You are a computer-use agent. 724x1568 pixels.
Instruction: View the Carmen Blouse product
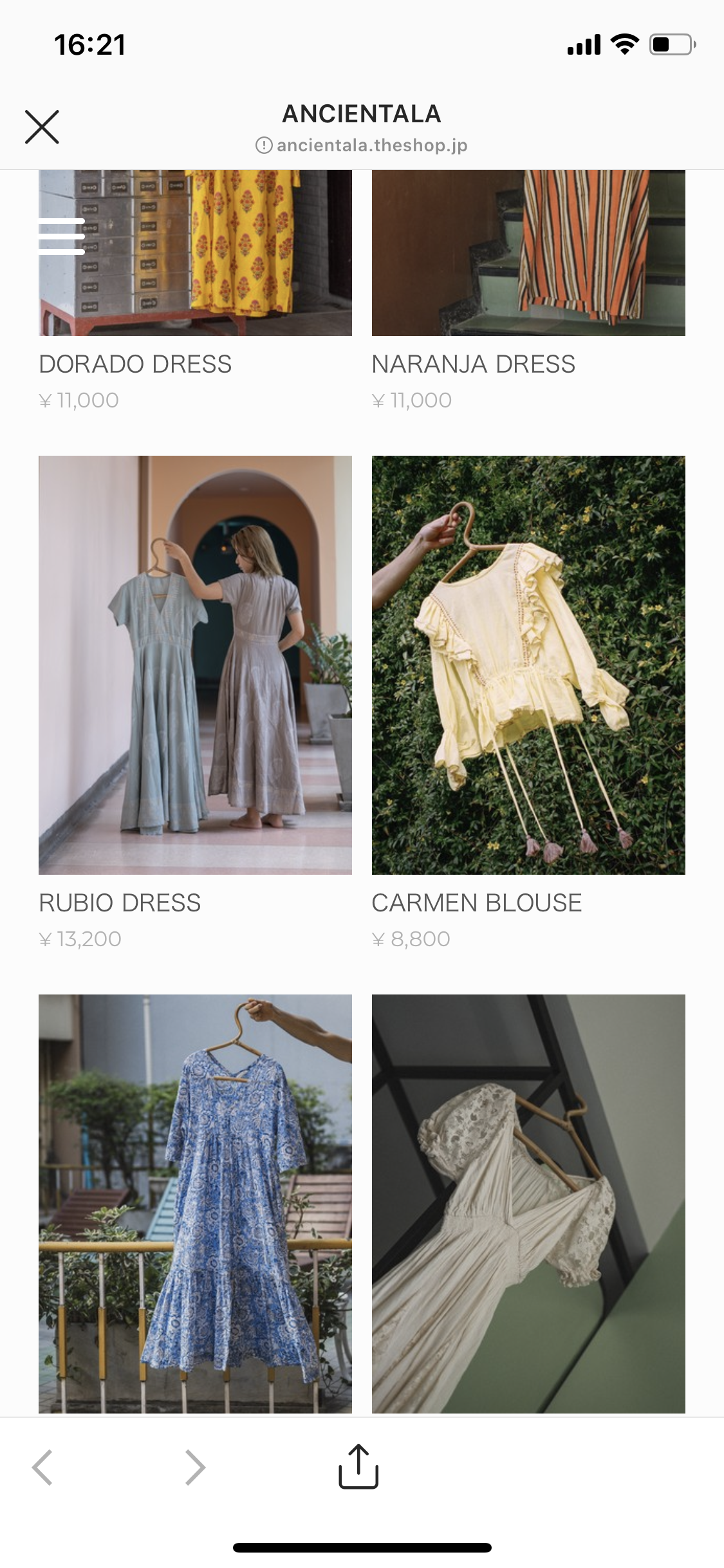tap(528, 665)
